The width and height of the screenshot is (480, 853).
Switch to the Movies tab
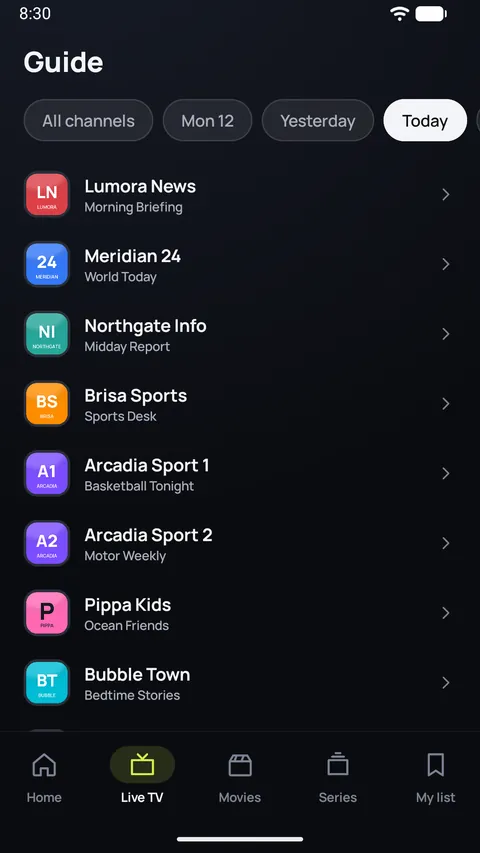[x=240, y=777]
